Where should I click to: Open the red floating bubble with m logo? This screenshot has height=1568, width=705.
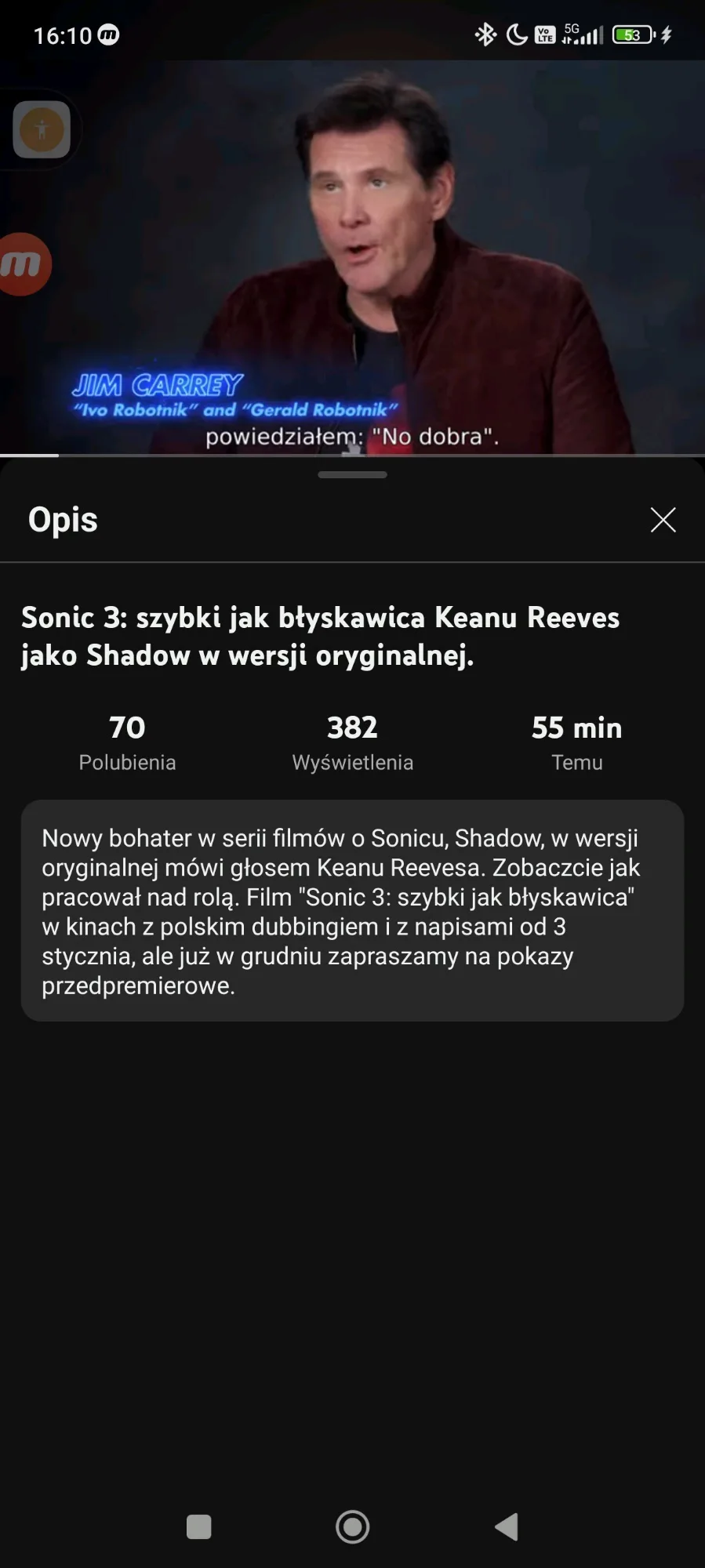click(24, 264)
